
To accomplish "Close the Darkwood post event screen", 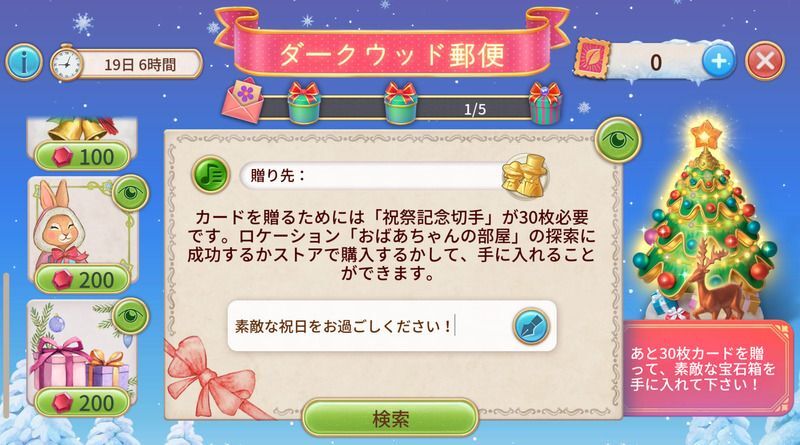I will [765, 62].
